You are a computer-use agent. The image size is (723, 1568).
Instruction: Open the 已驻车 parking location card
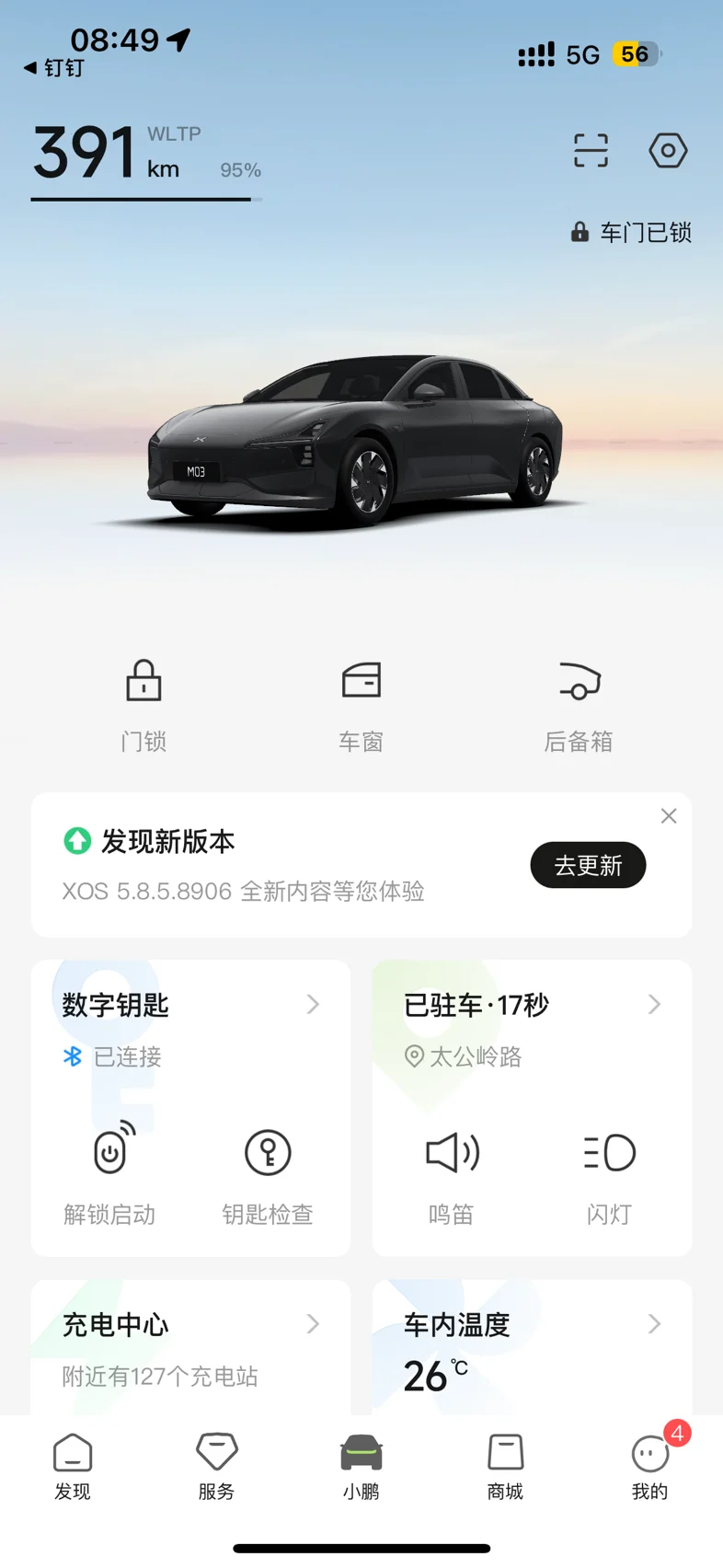(x=532, y=1005)
